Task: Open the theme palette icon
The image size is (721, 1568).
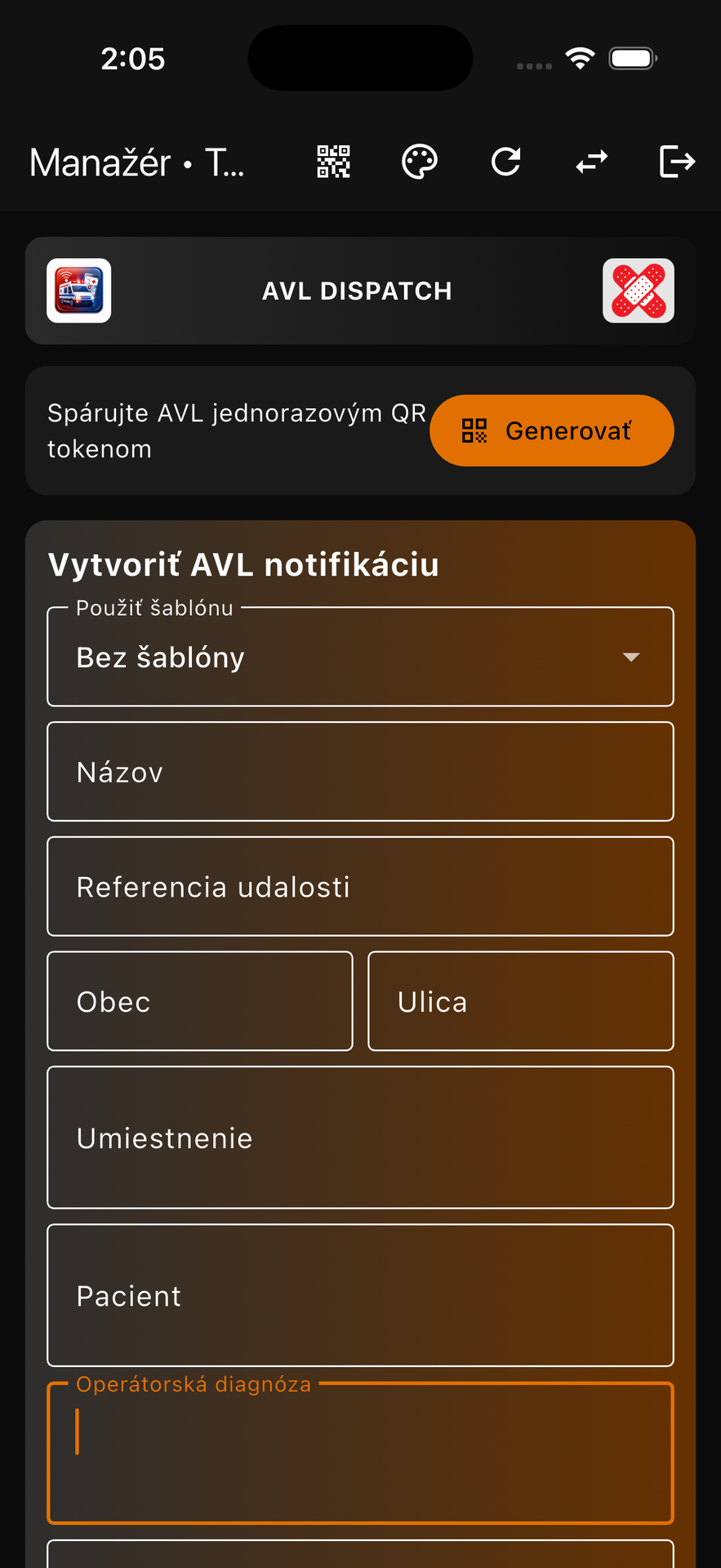Action: [420, 162]
